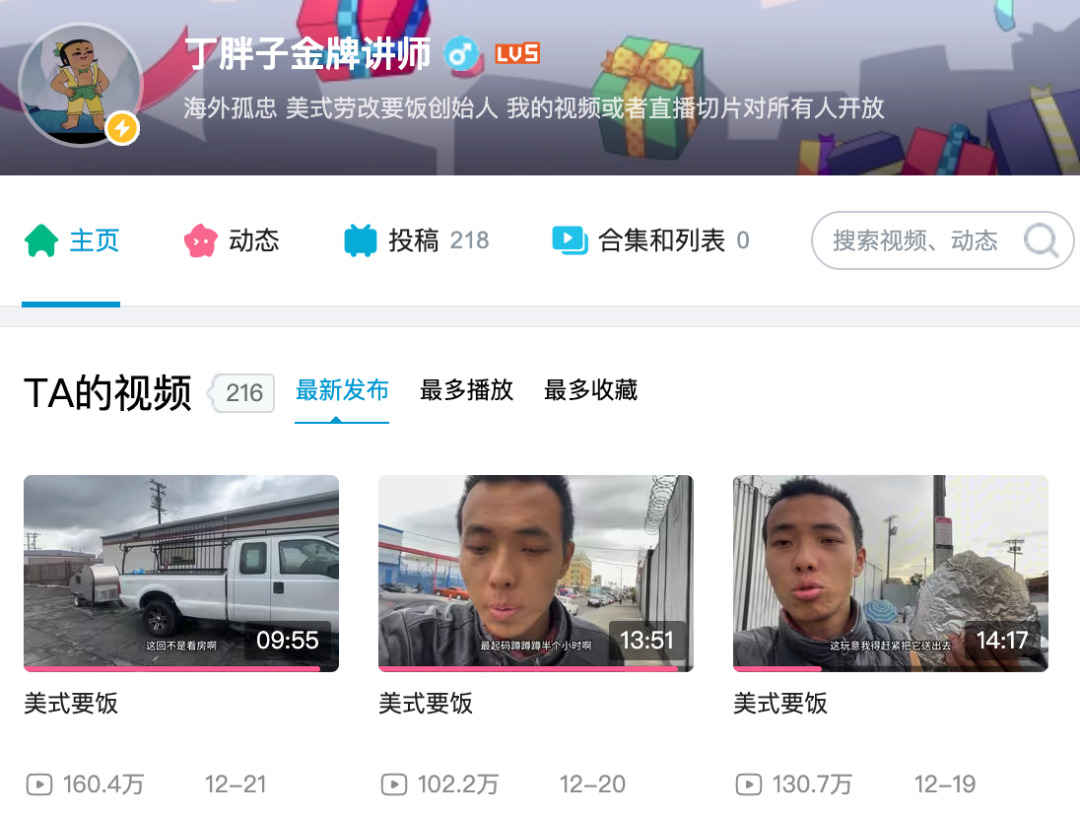Open the 投稿 tab with 218 uploads
1080x818 pixels.
[416, 241]
